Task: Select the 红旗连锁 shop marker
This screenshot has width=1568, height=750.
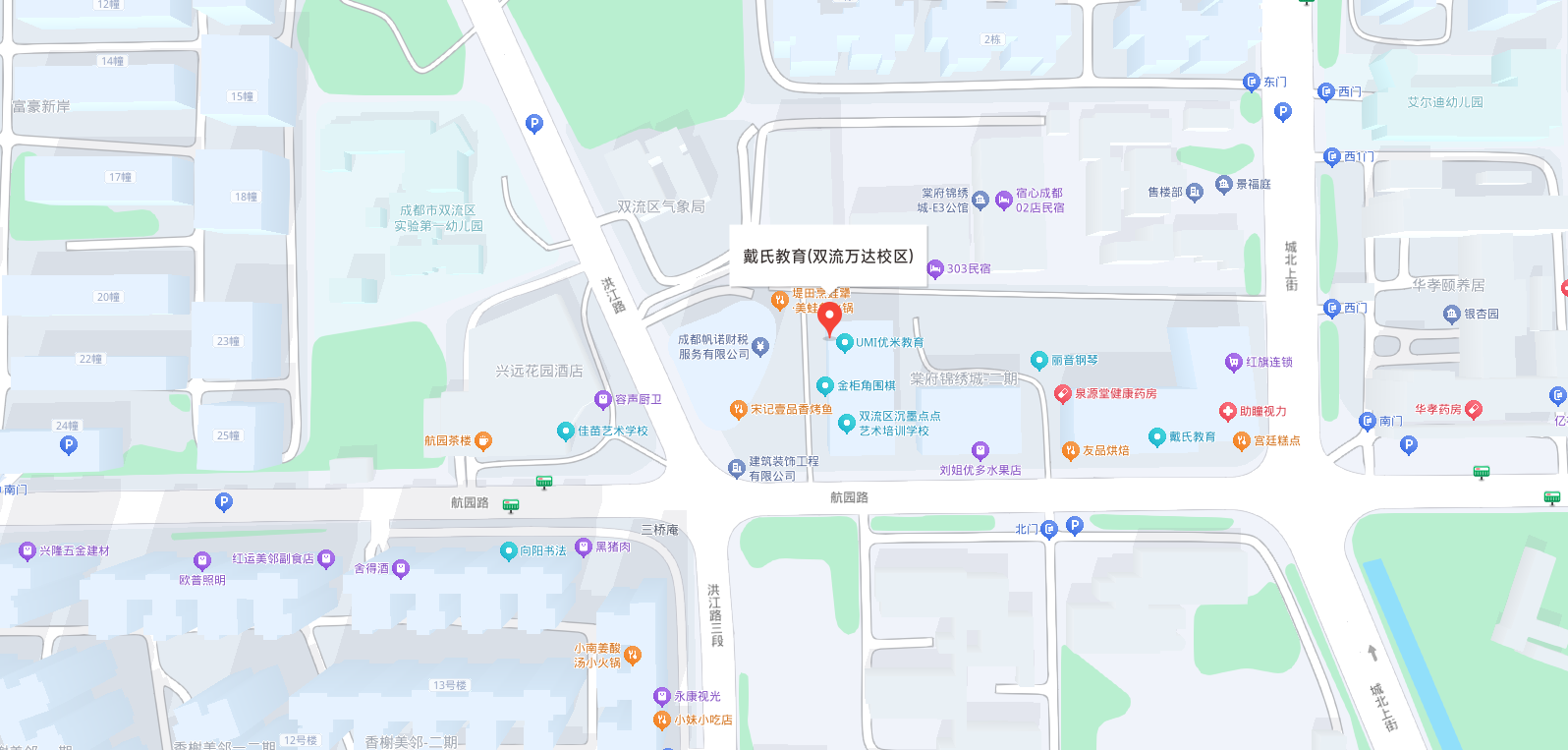Action: (x=1234, y=363)
